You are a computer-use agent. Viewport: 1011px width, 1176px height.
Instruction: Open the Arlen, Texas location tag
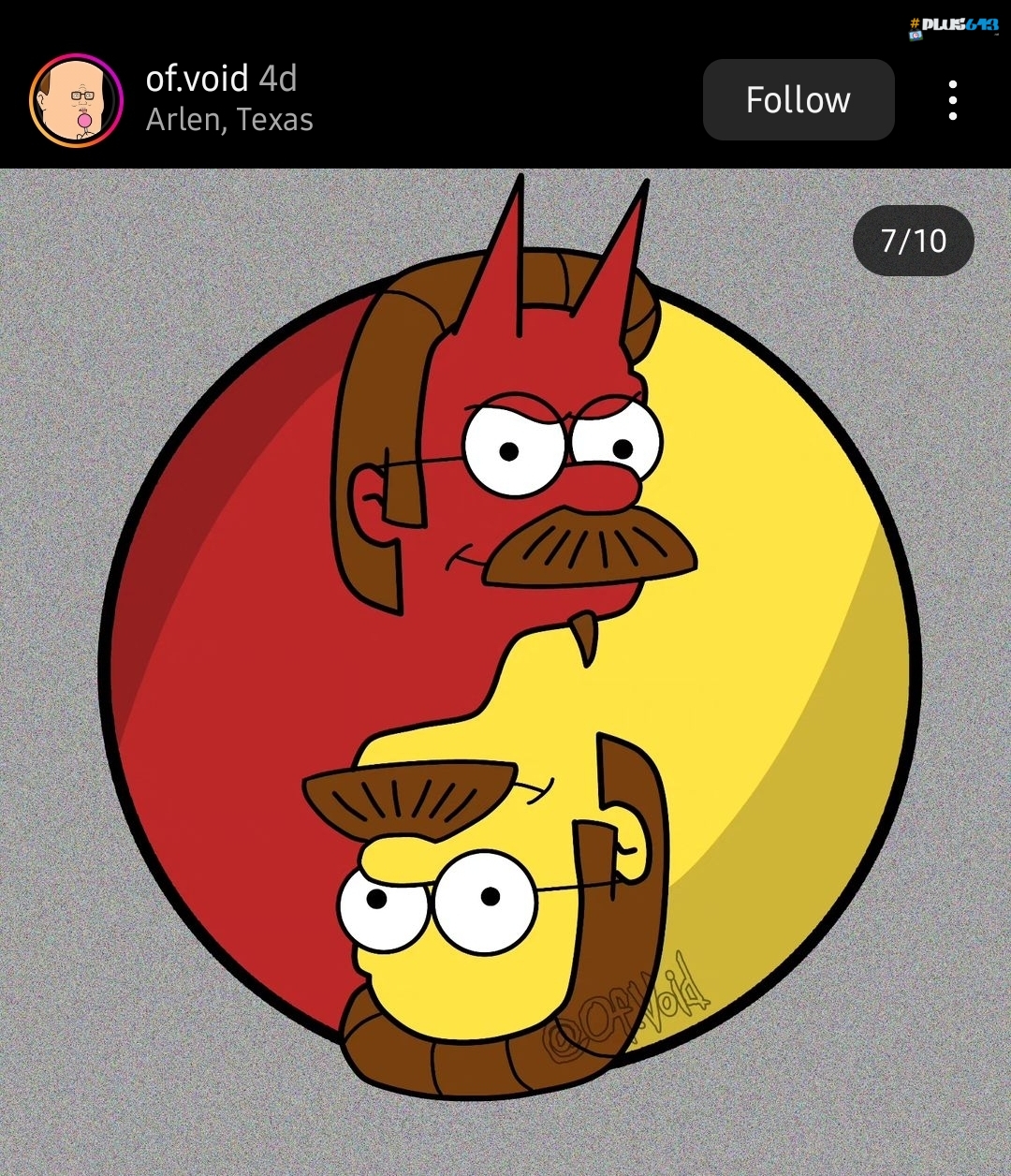coord(229,120)
